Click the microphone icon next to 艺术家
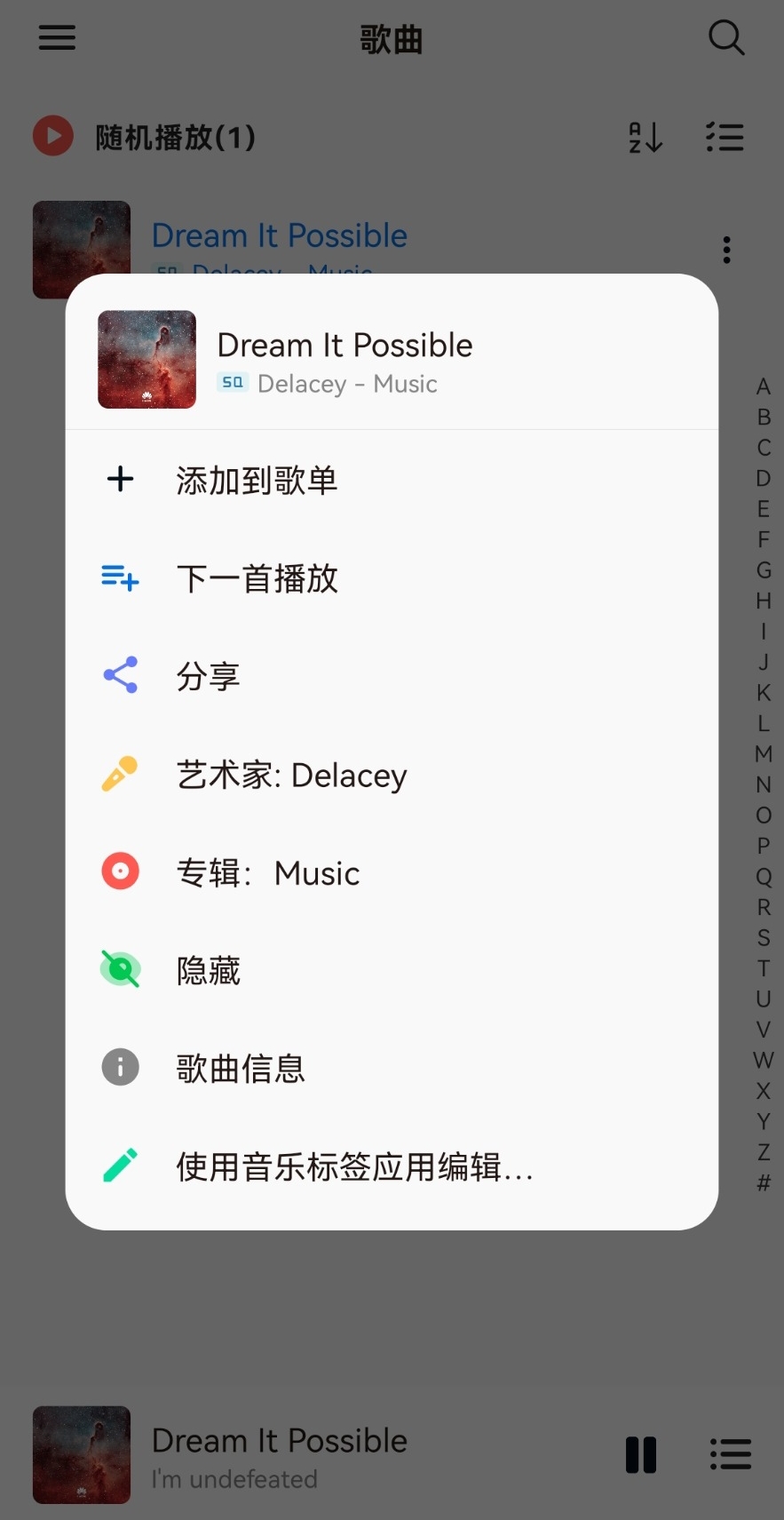This screenshot has width=784, height=1520. pos(120,774)
